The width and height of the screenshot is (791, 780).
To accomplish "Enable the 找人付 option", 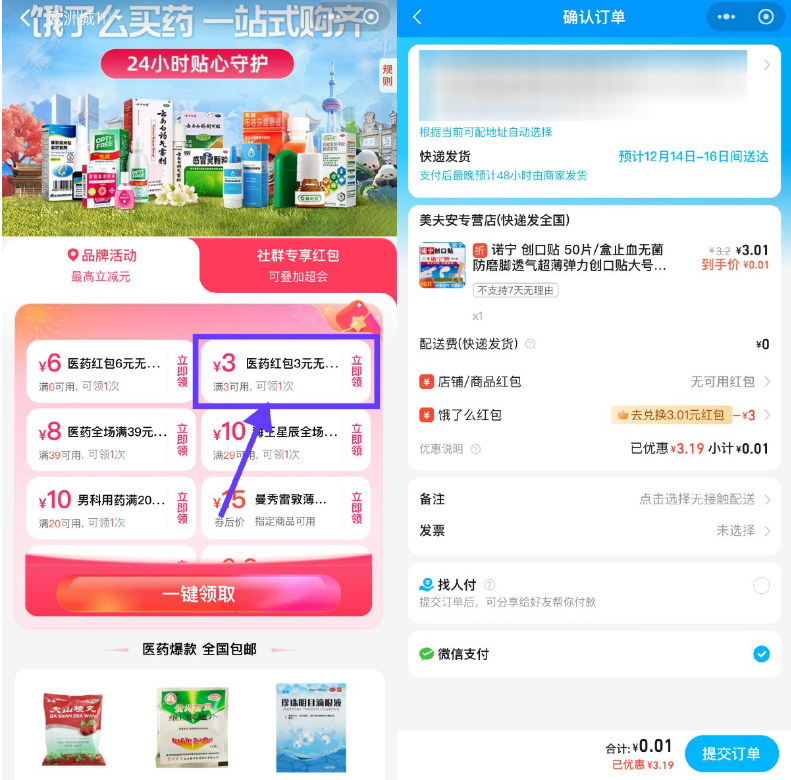I will [x=761, y=586].
